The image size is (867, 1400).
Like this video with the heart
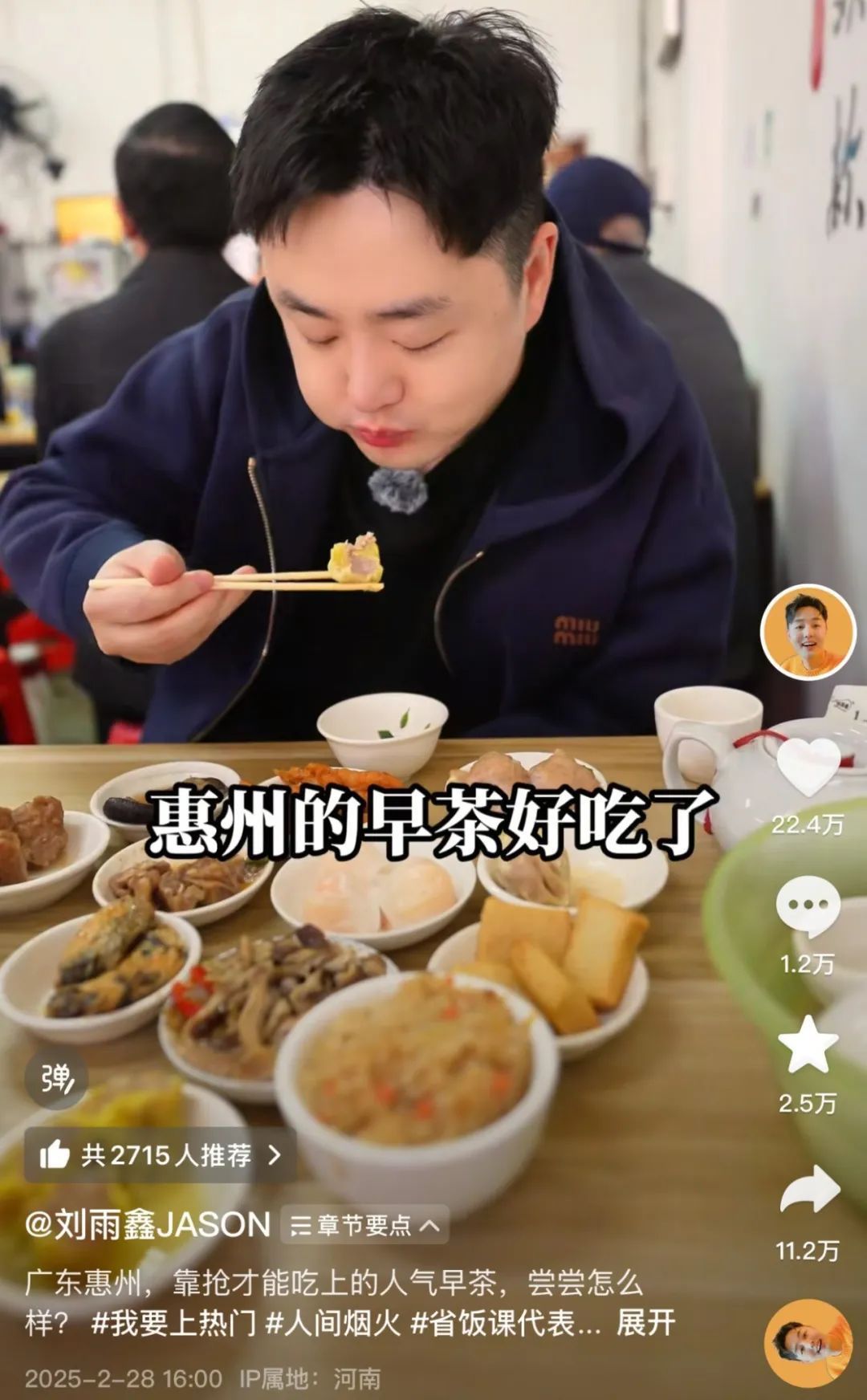click(808, 766)
